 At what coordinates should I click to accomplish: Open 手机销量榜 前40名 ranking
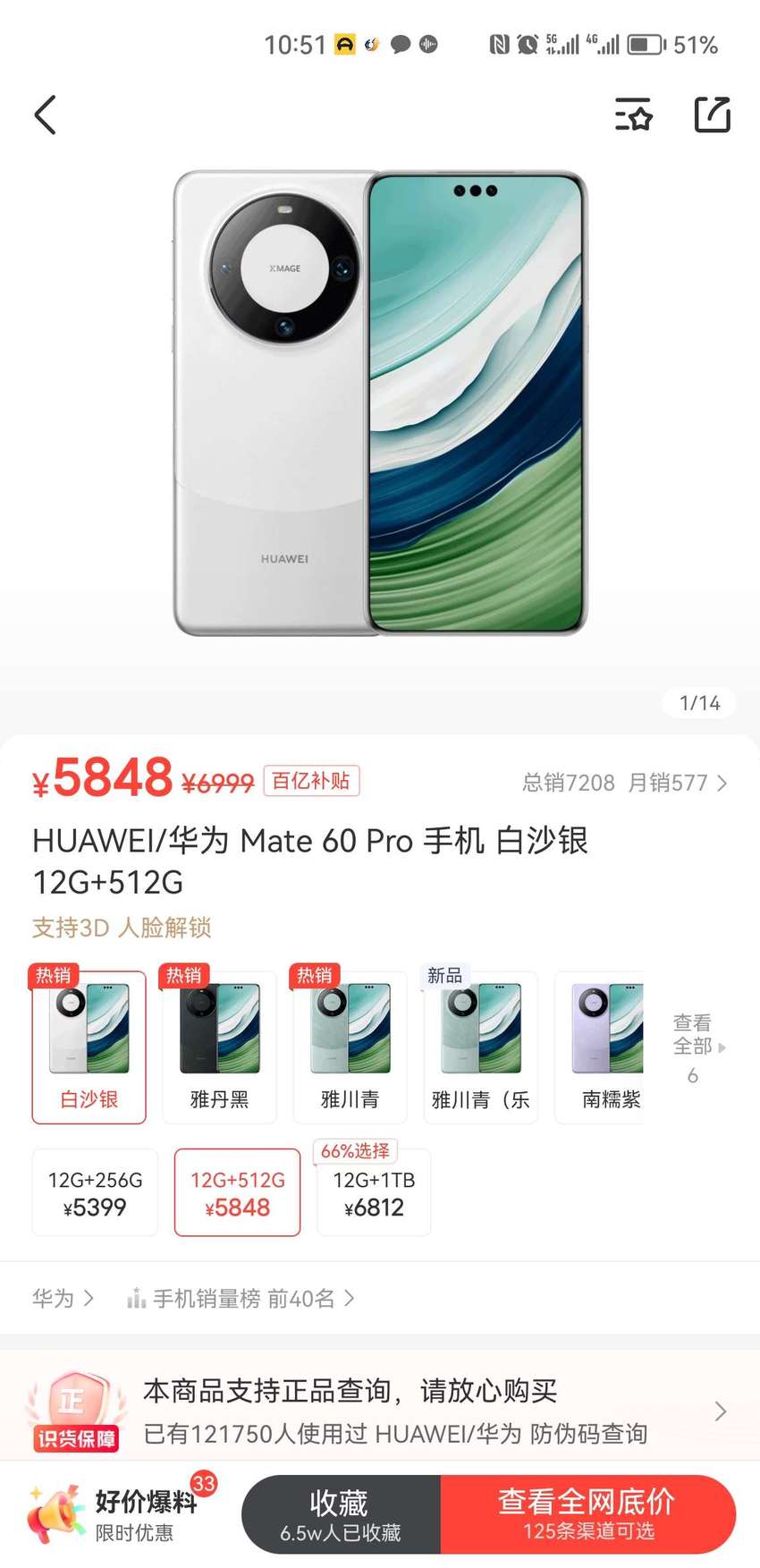coord(241,1298)
